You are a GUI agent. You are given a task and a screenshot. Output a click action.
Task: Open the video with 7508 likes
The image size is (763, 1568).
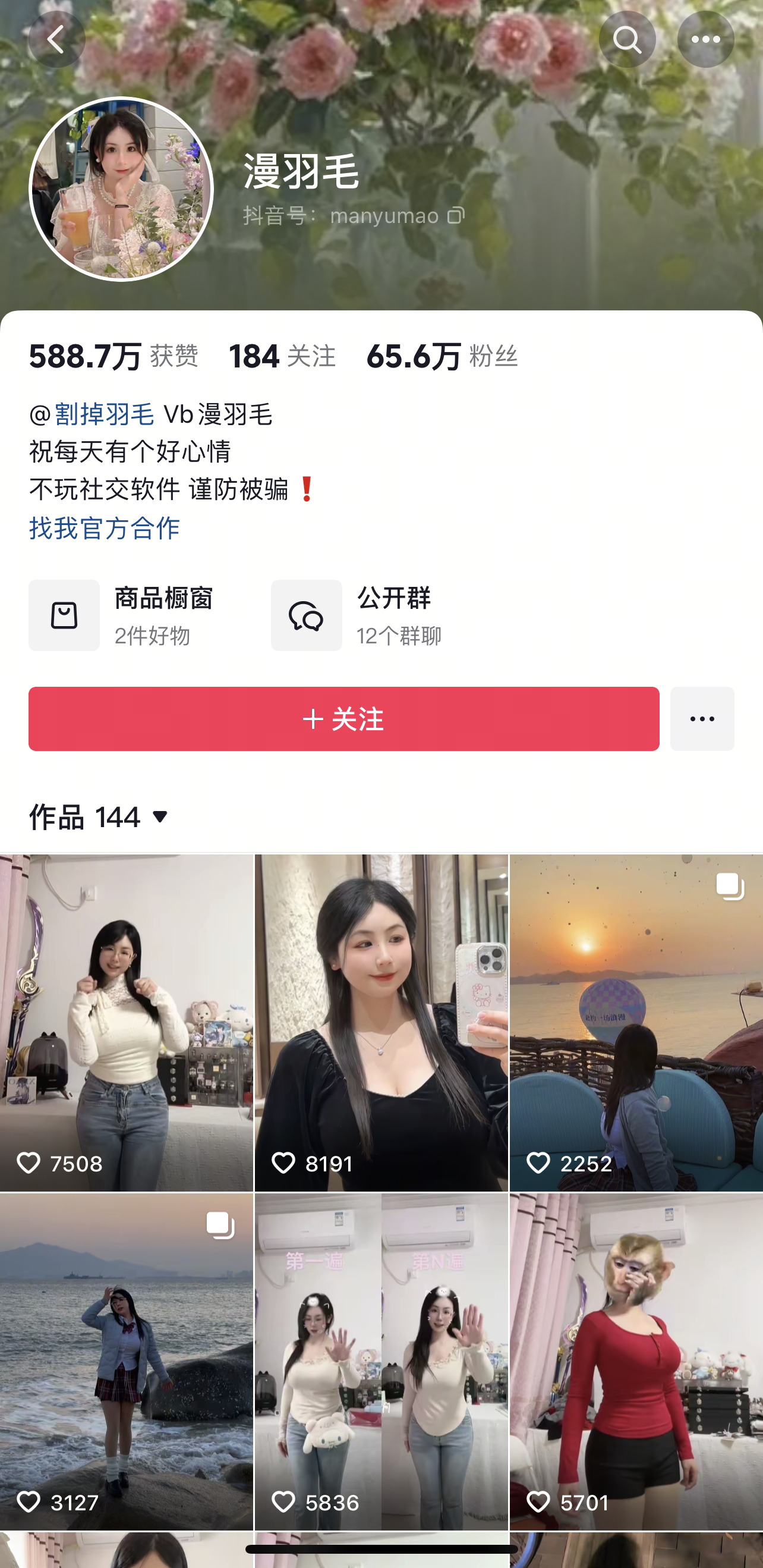point(126,1023)
